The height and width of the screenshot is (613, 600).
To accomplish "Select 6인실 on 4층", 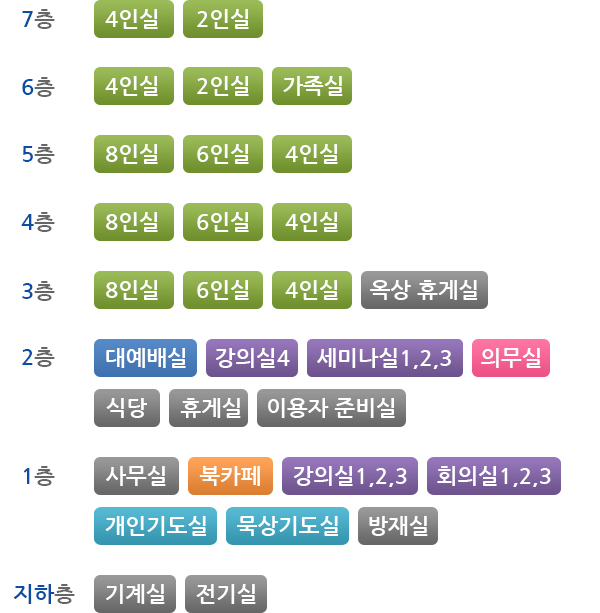I will 223,222.
